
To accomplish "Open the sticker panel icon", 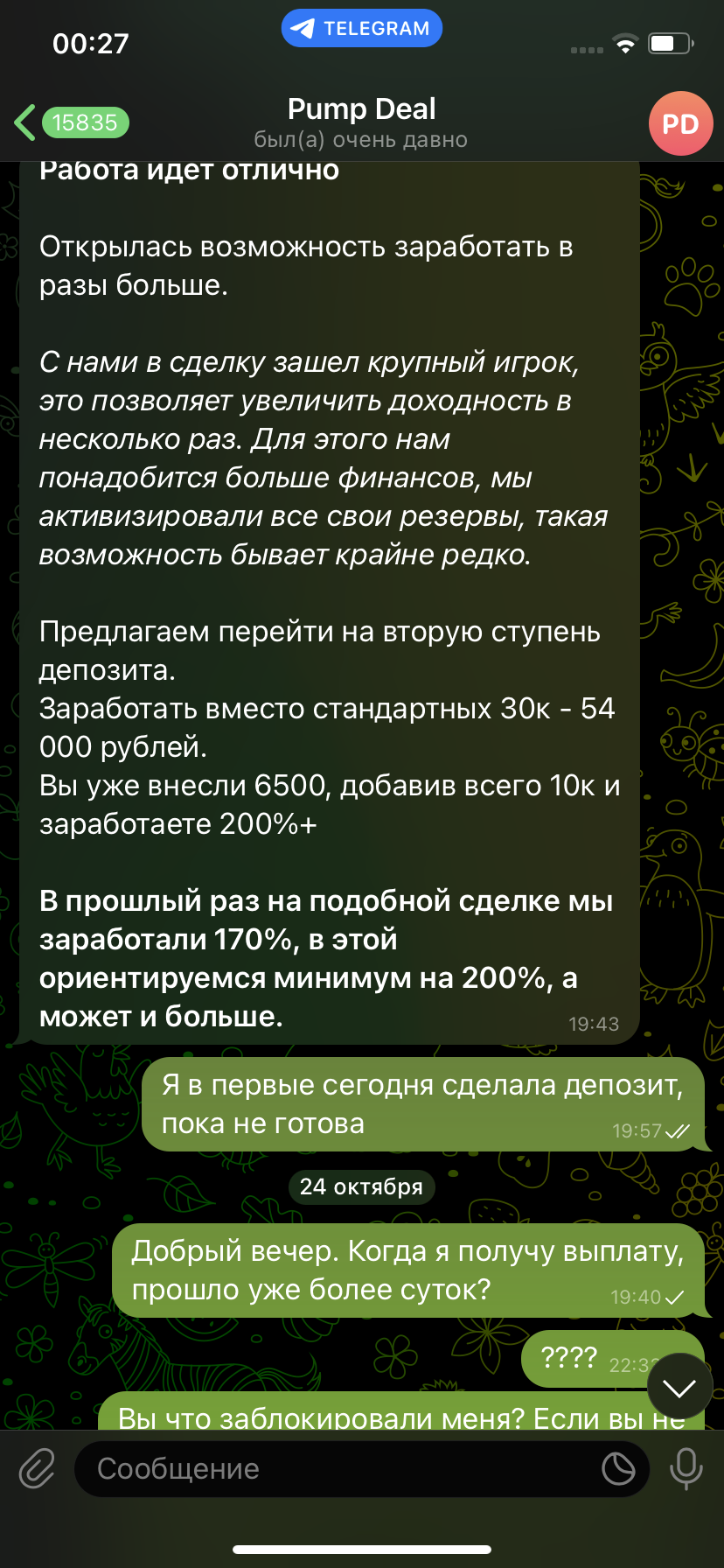I will point(618,1468).
